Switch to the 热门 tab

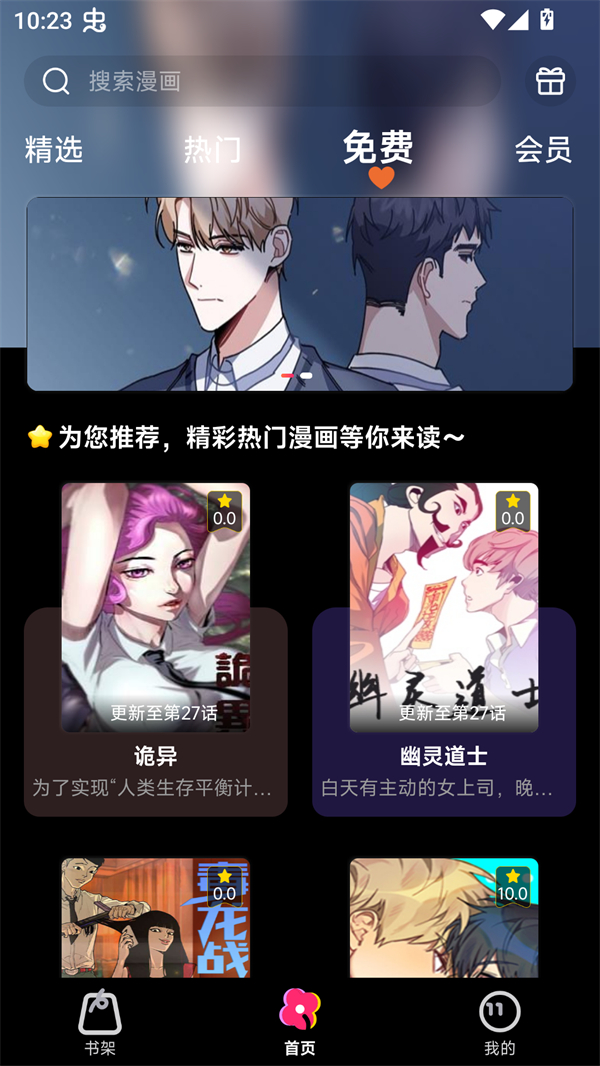(212, 150)
